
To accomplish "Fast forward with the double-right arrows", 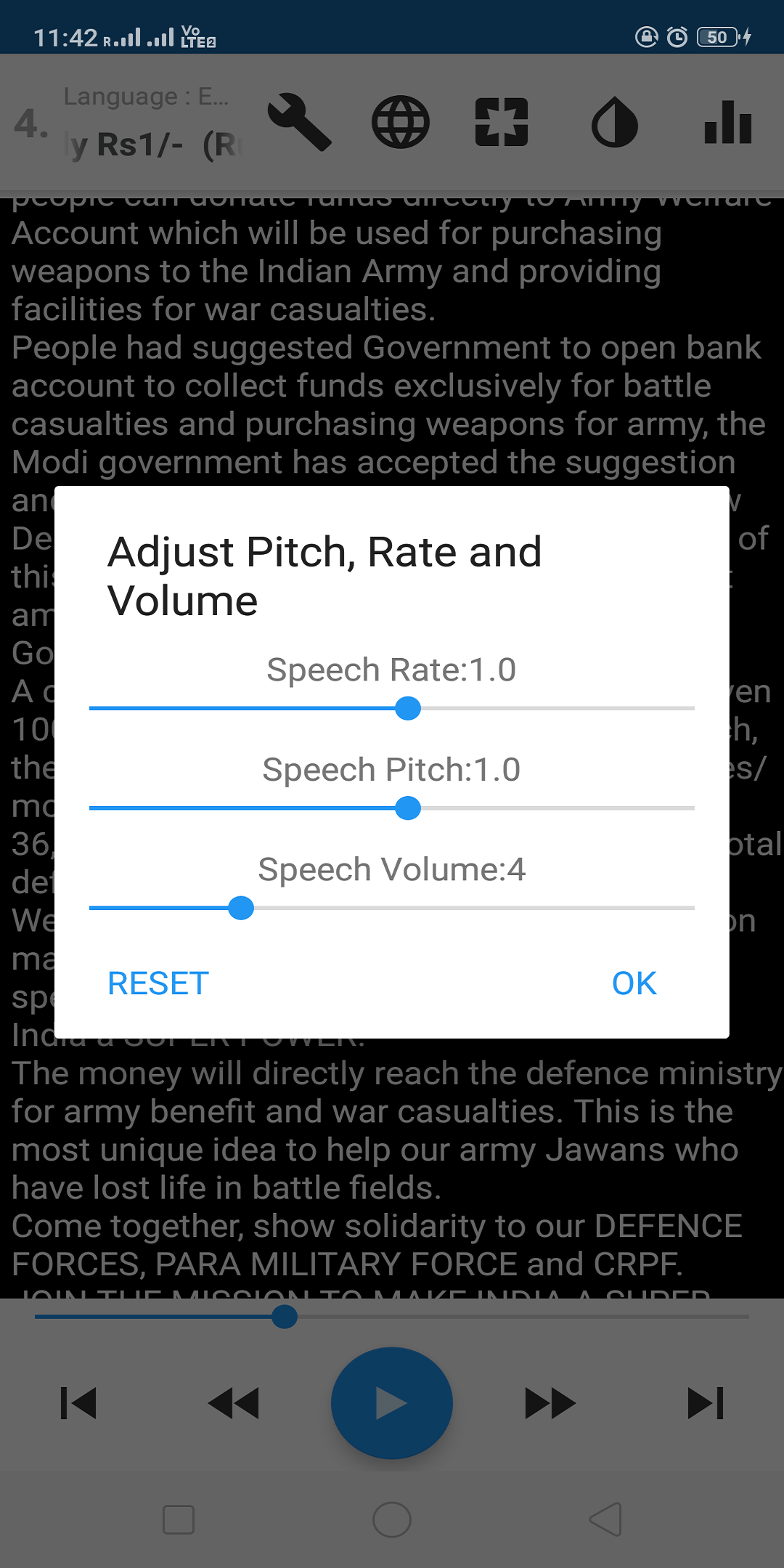I will [549, 1402].
